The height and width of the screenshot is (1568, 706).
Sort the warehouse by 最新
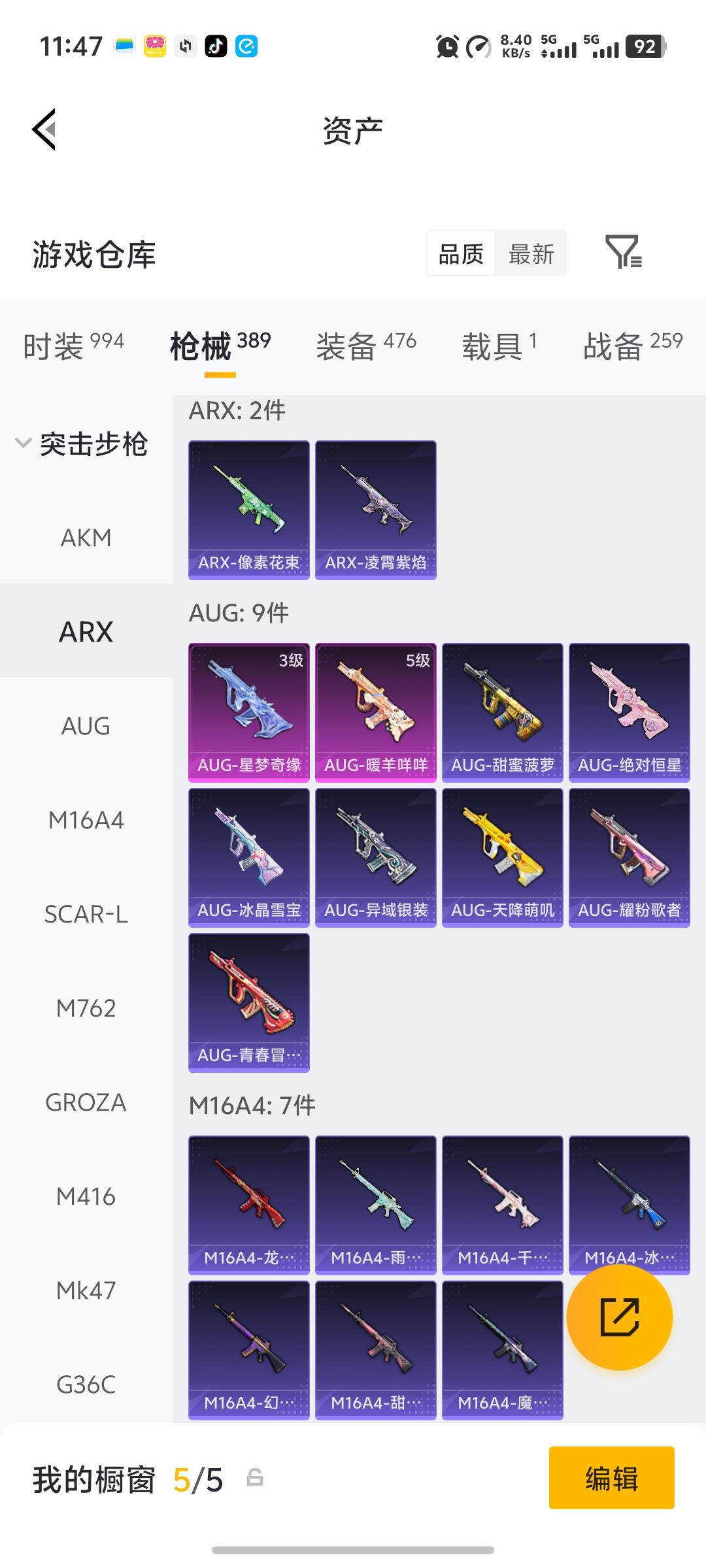click(x=531, y=253)
